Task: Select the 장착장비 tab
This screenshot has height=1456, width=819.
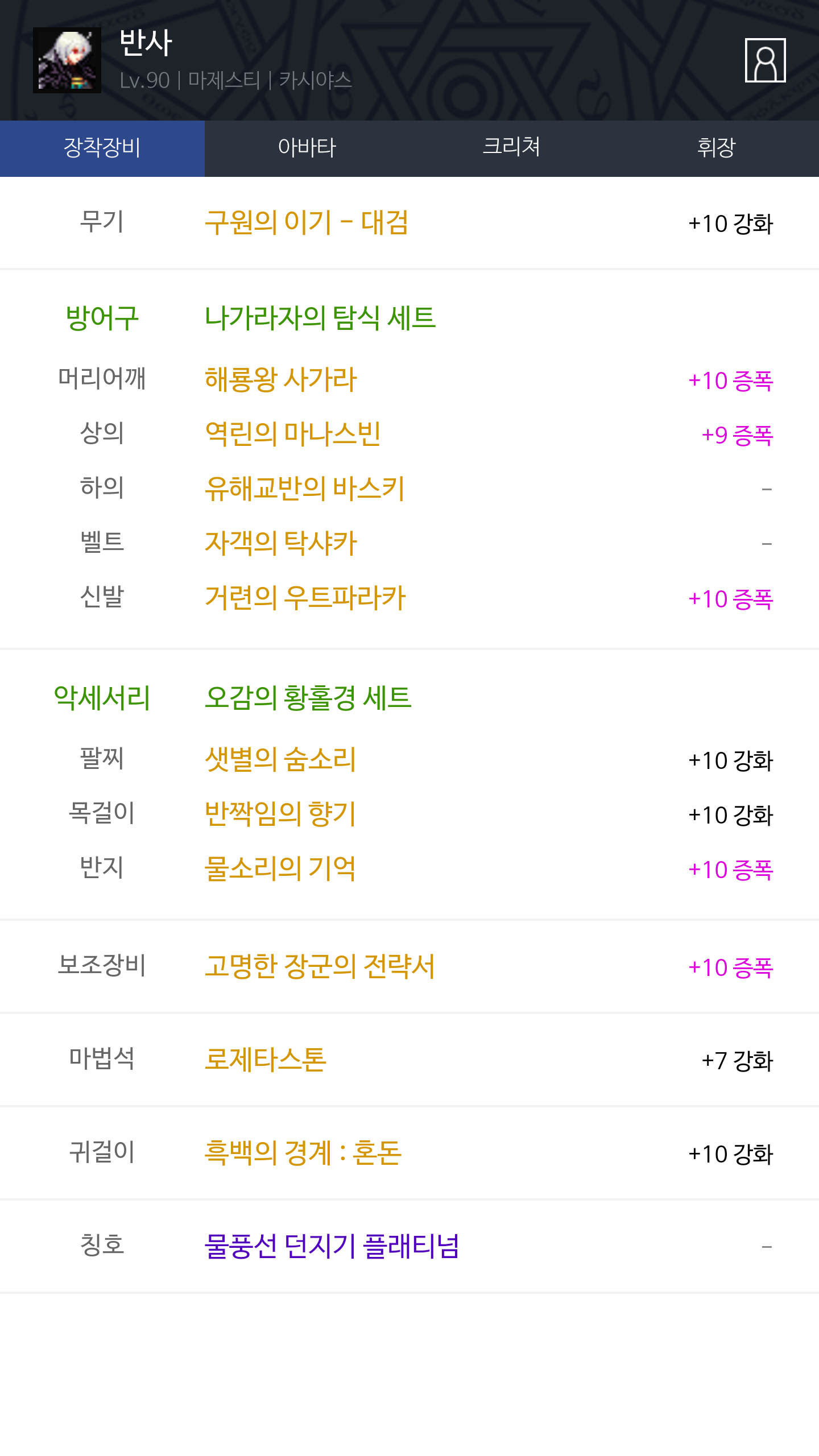Action: (x=102, y=148)
